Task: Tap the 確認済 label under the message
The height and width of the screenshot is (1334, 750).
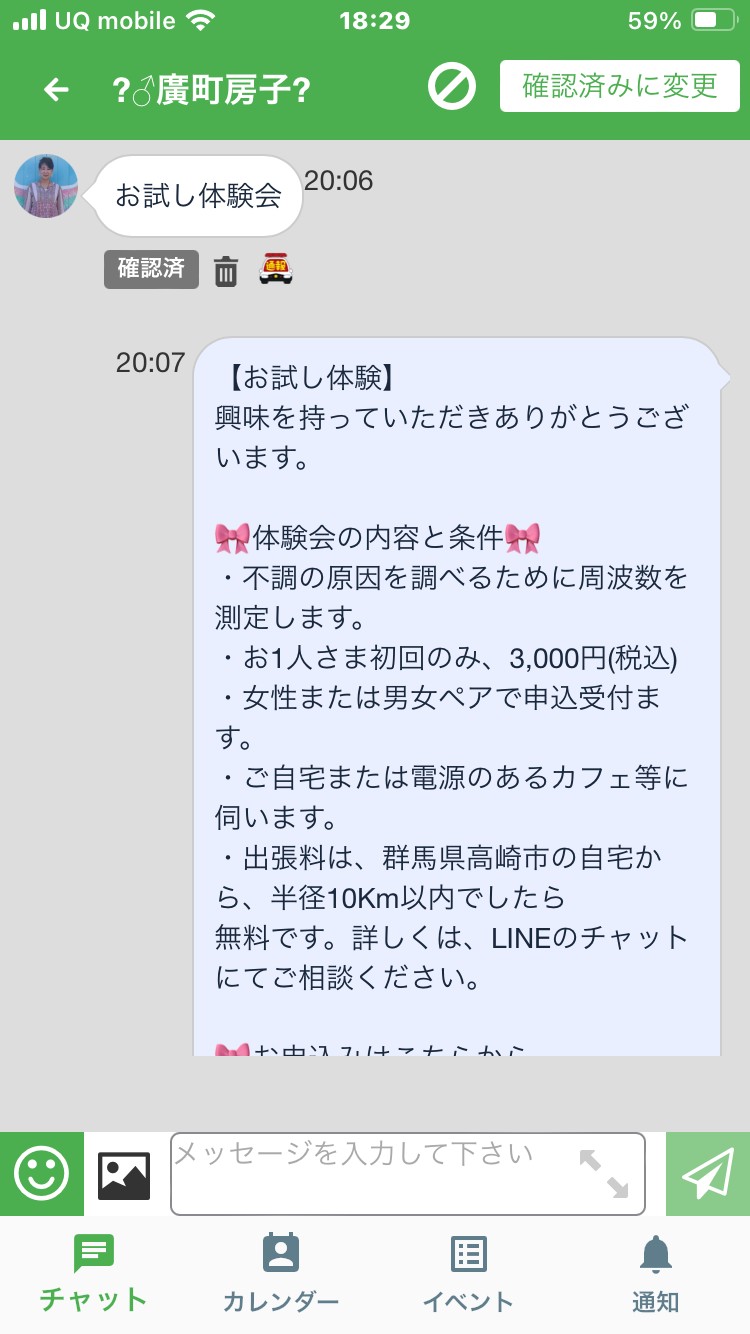Action: pos(151,269)
